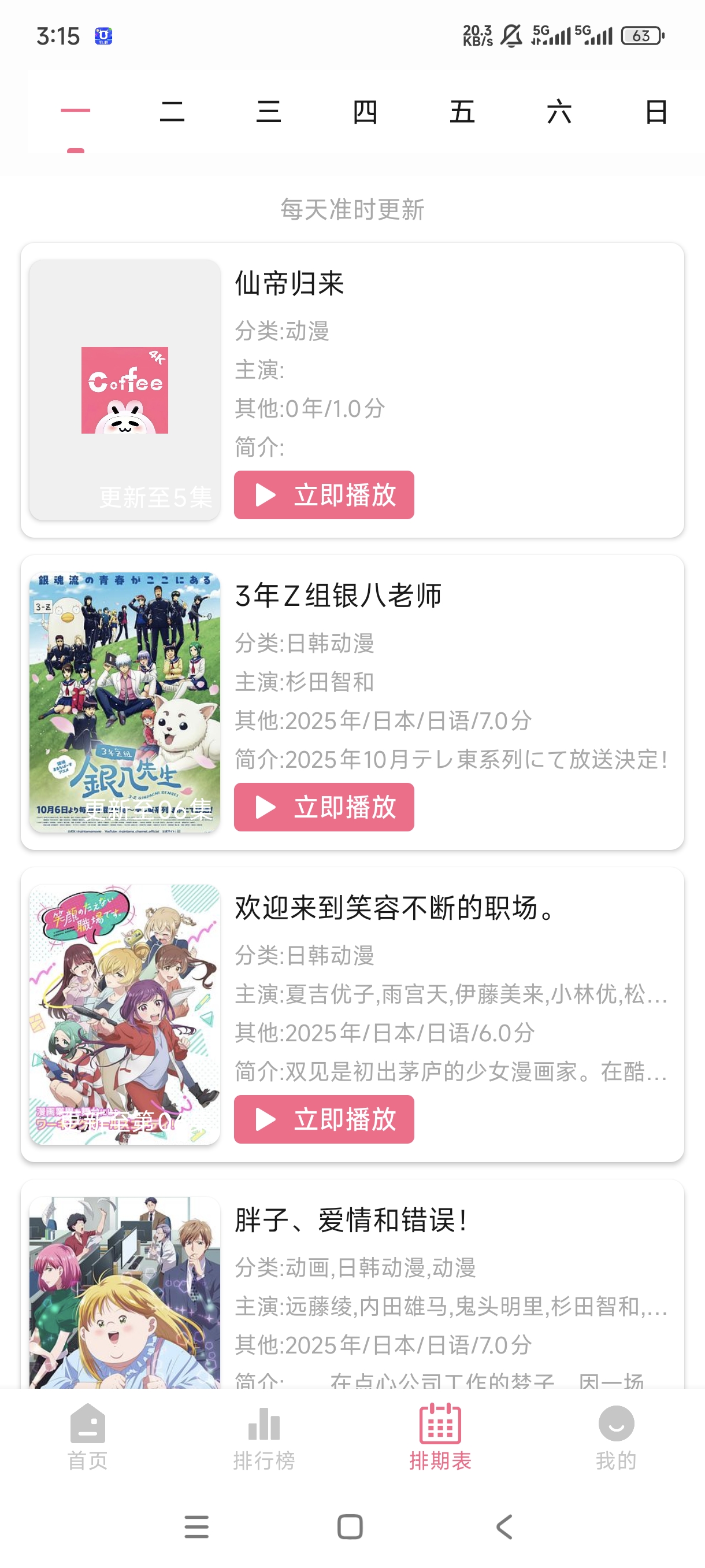This screenshot has width=705, height=1568.
Task: Click the 立即播放 button for 欢迎来到笑容不断的职场。
Action: click(x=324, y=1119)
